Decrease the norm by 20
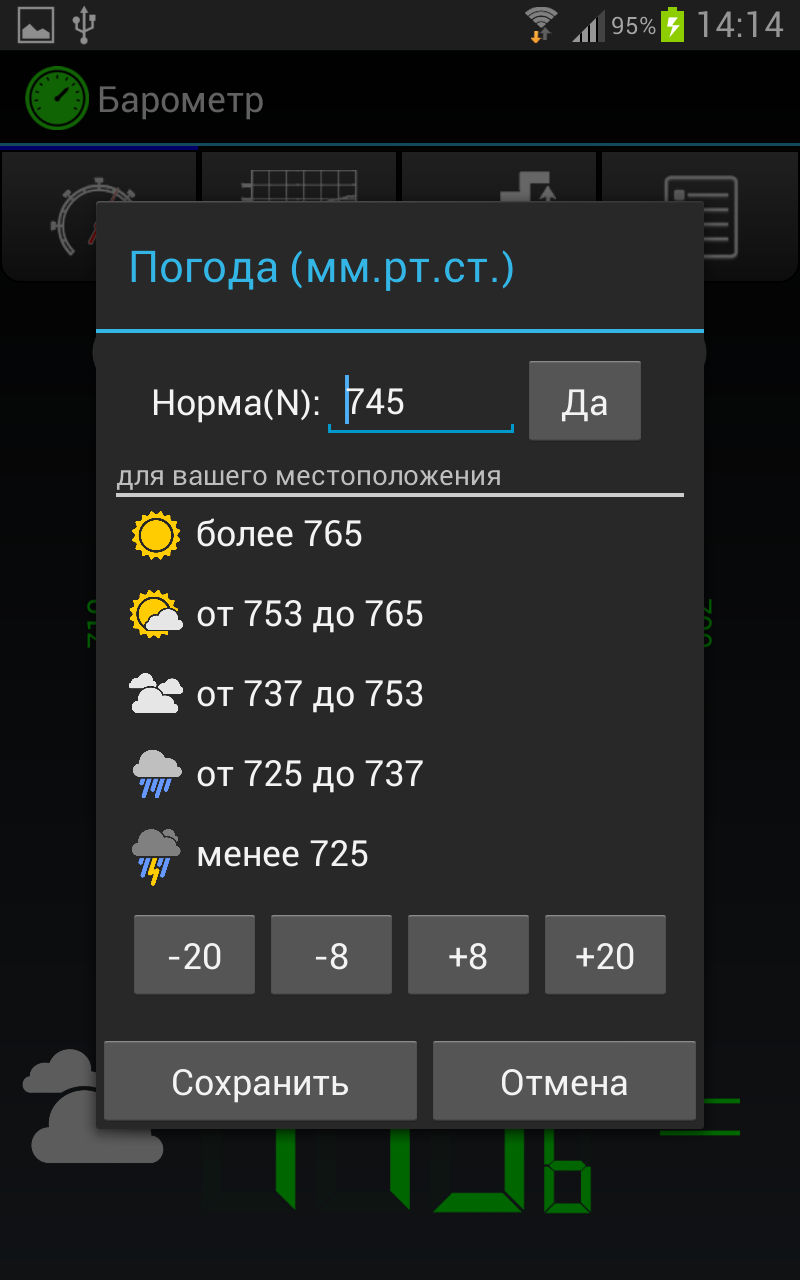This screenshot has width=800, height=1280. (x=195, y=956)
